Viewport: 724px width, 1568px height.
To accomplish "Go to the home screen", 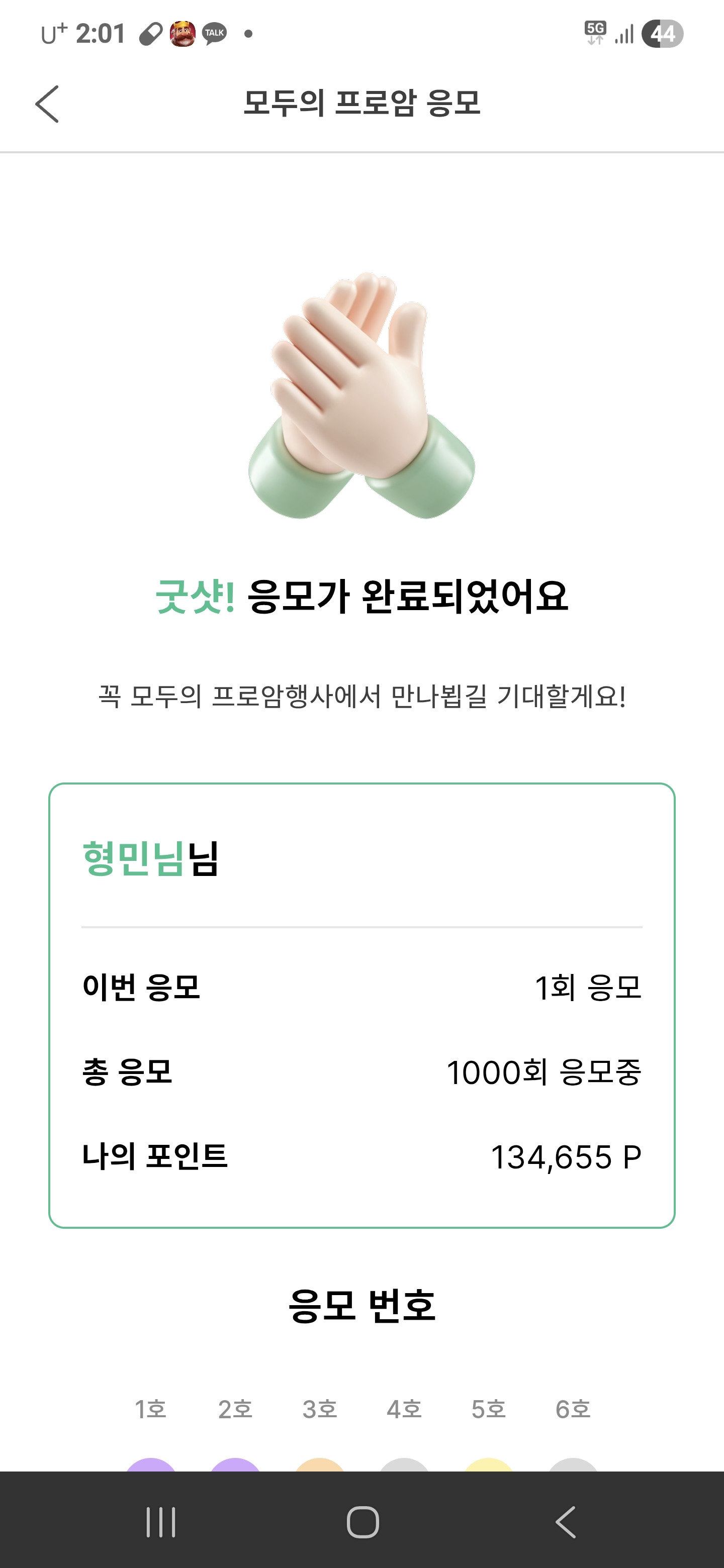I will pyautogui.click(x=363, y=1522).
